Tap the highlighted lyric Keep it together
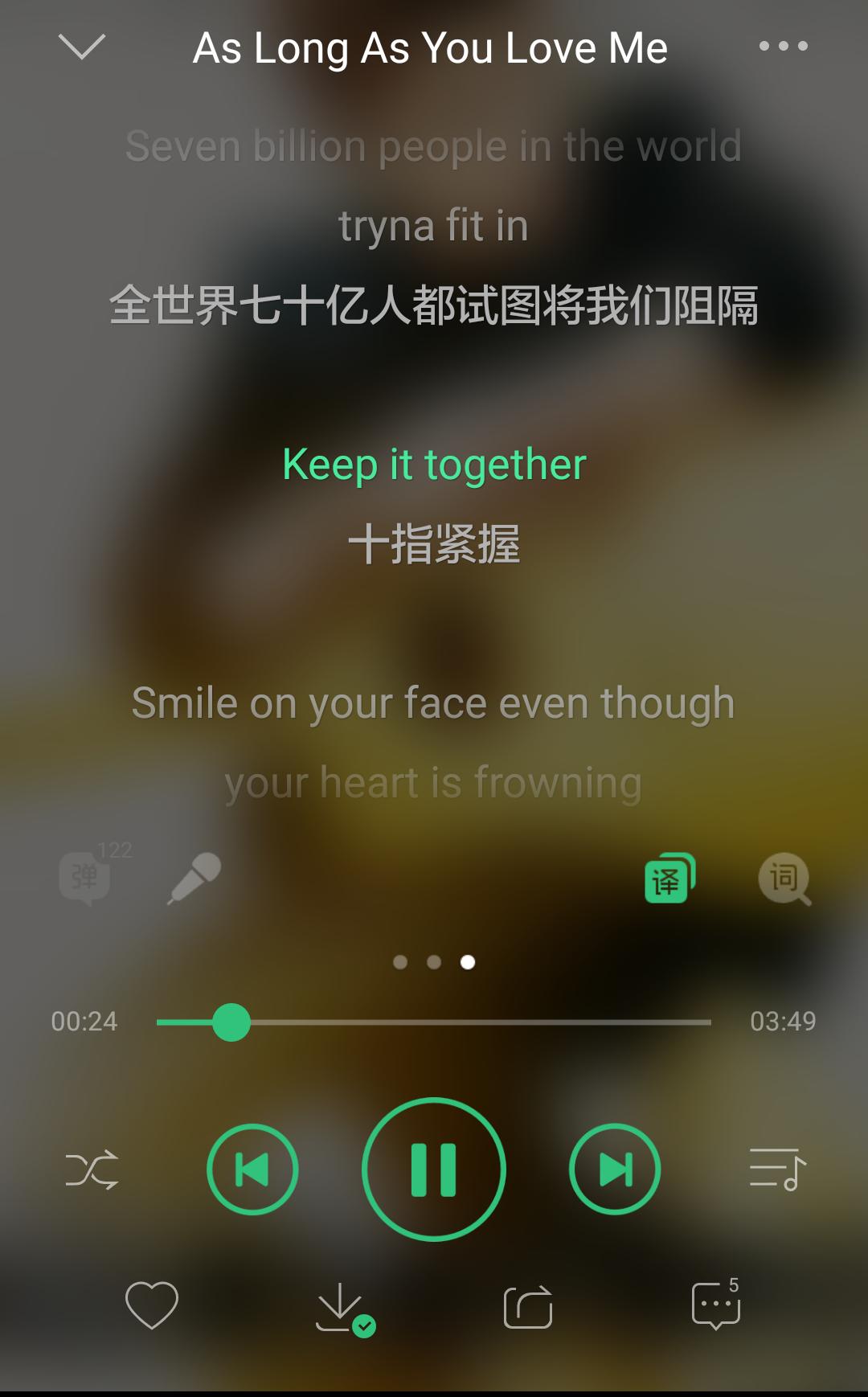This screenshot has width=868, height=1397. [x=434, y=464]
